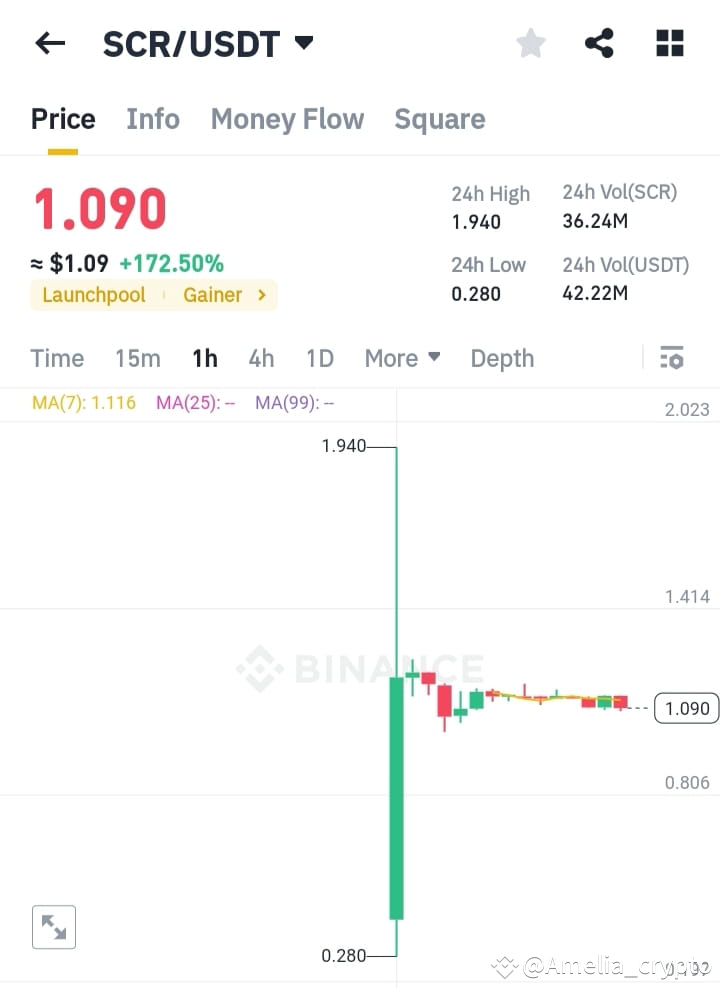Select the 1D timeframe
Screen dimensions: 720x988
[319, 357]
